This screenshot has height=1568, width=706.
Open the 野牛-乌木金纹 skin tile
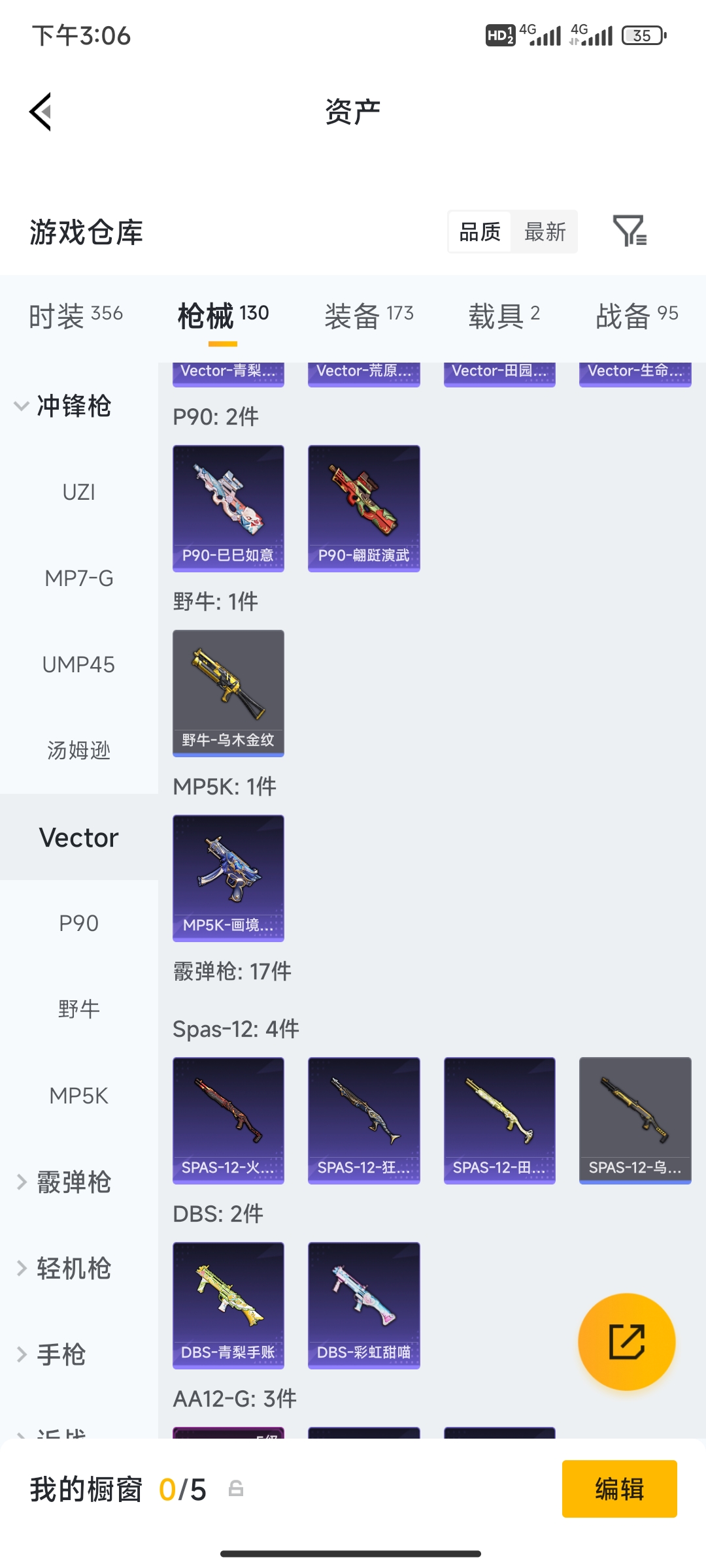[x=228, y=693]
